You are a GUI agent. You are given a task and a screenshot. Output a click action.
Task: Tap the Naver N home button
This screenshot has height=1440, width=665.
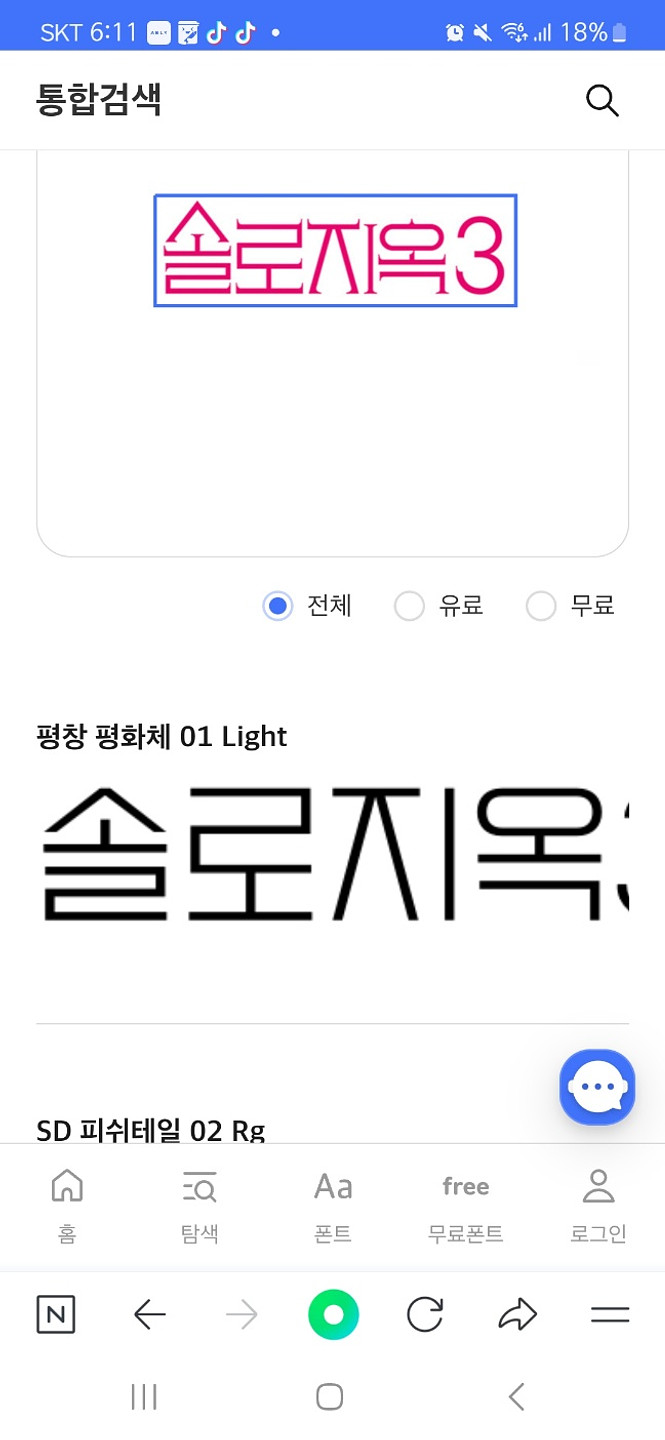[x=56, y=1315]
